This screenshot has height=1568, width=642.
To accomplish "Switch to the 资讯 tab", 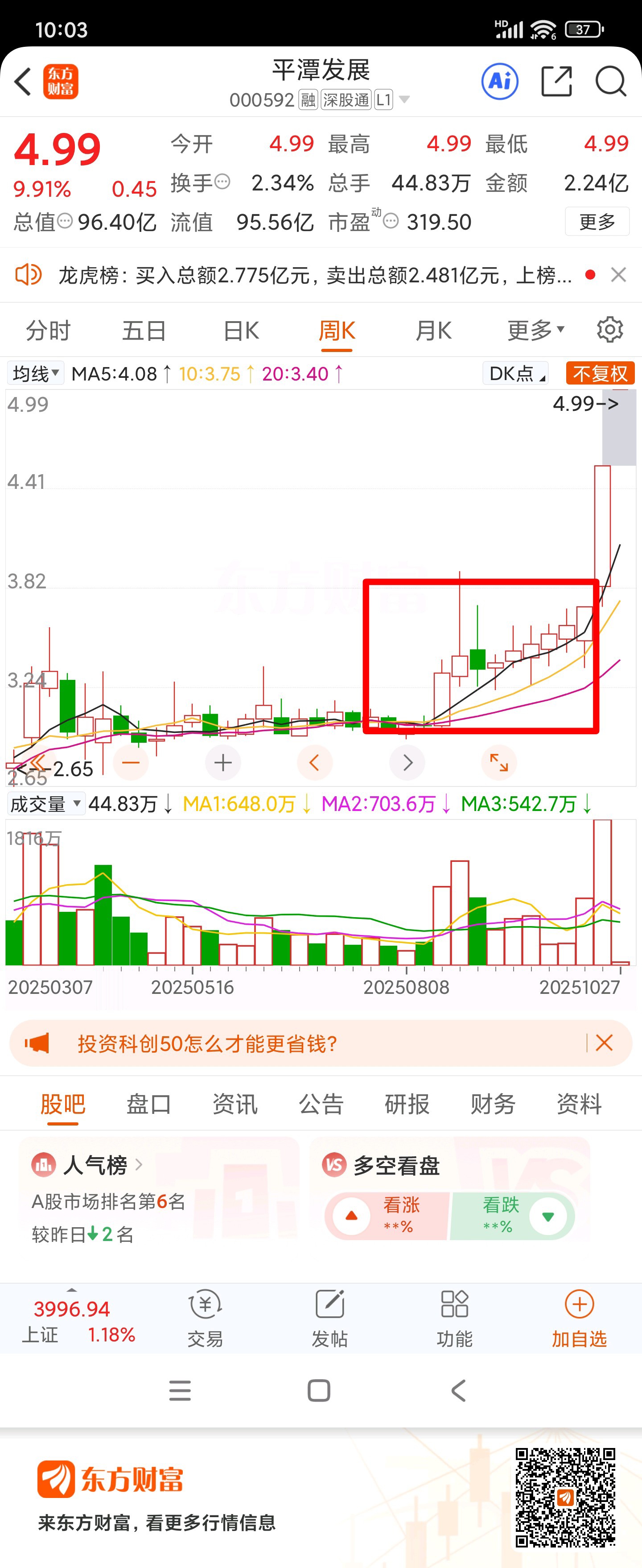I will click(x=235, y=1104).
